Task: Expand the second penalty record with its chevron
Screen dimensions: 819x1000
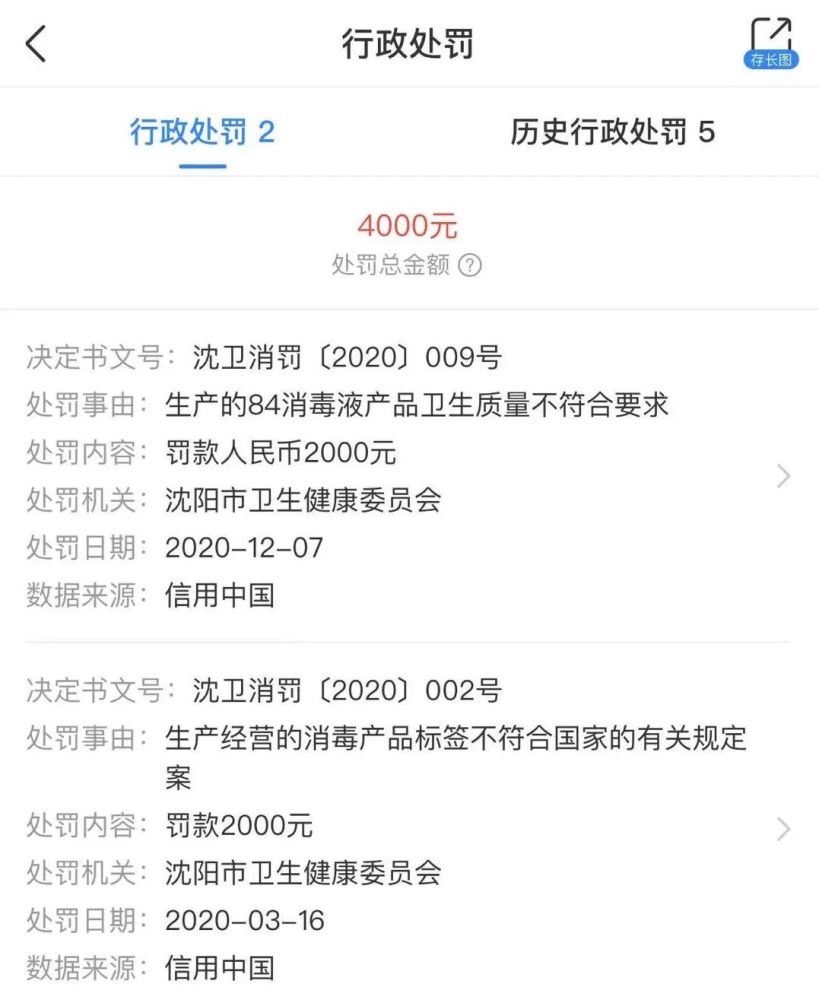Action: [783, 826]
